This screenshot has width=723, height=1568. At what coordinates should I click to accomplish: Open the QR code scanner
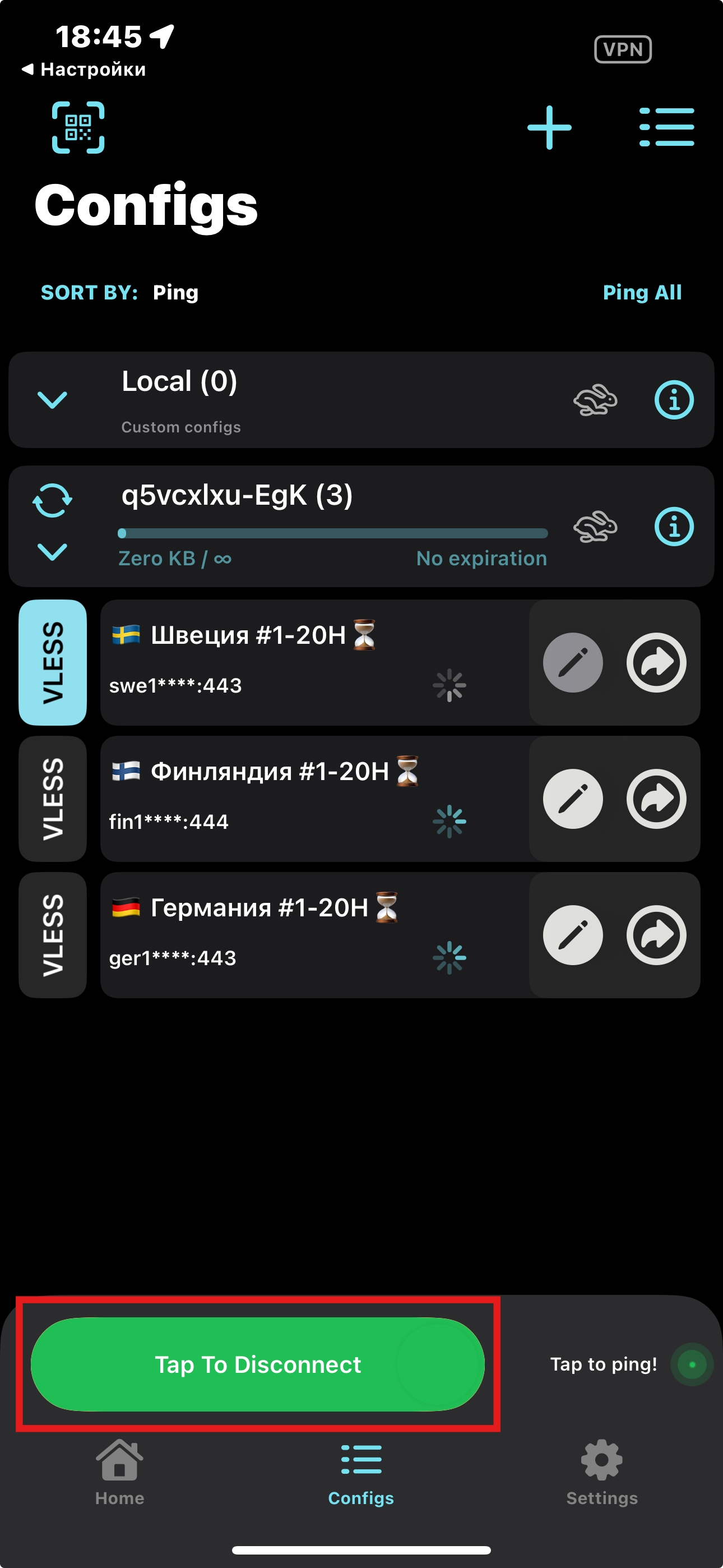[78, 128]
